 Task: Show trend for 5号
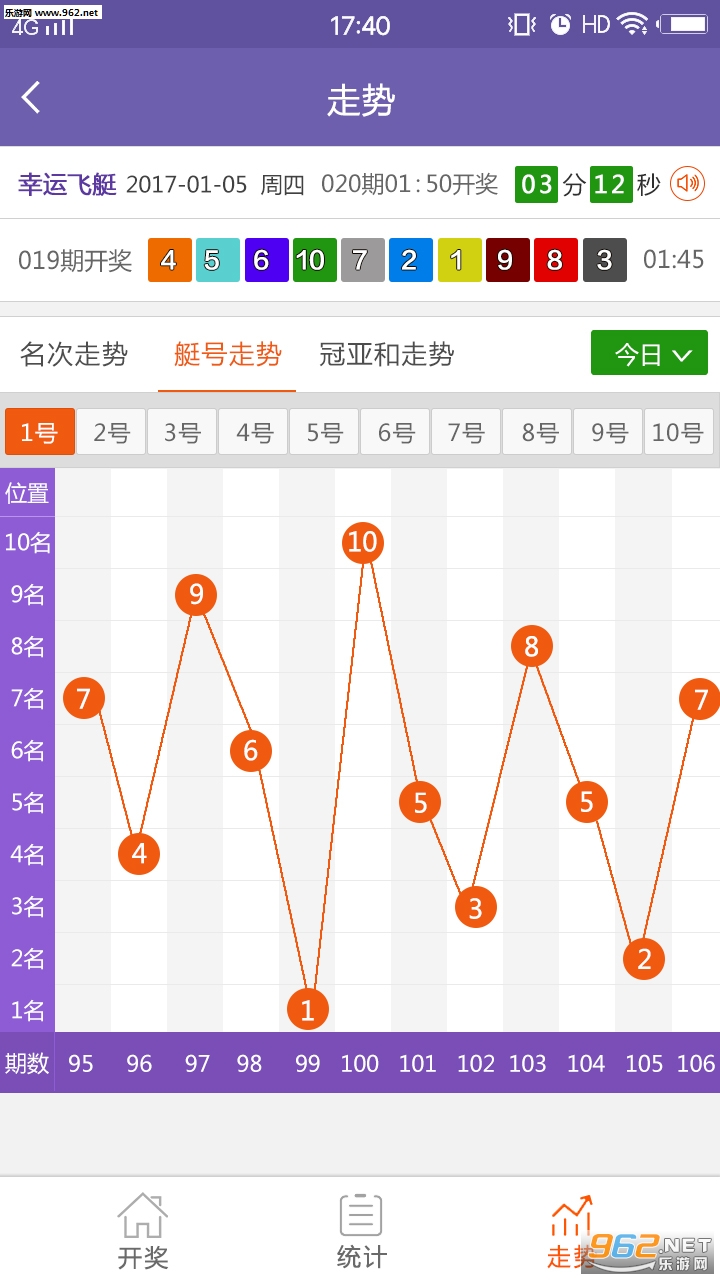point(324,432)
